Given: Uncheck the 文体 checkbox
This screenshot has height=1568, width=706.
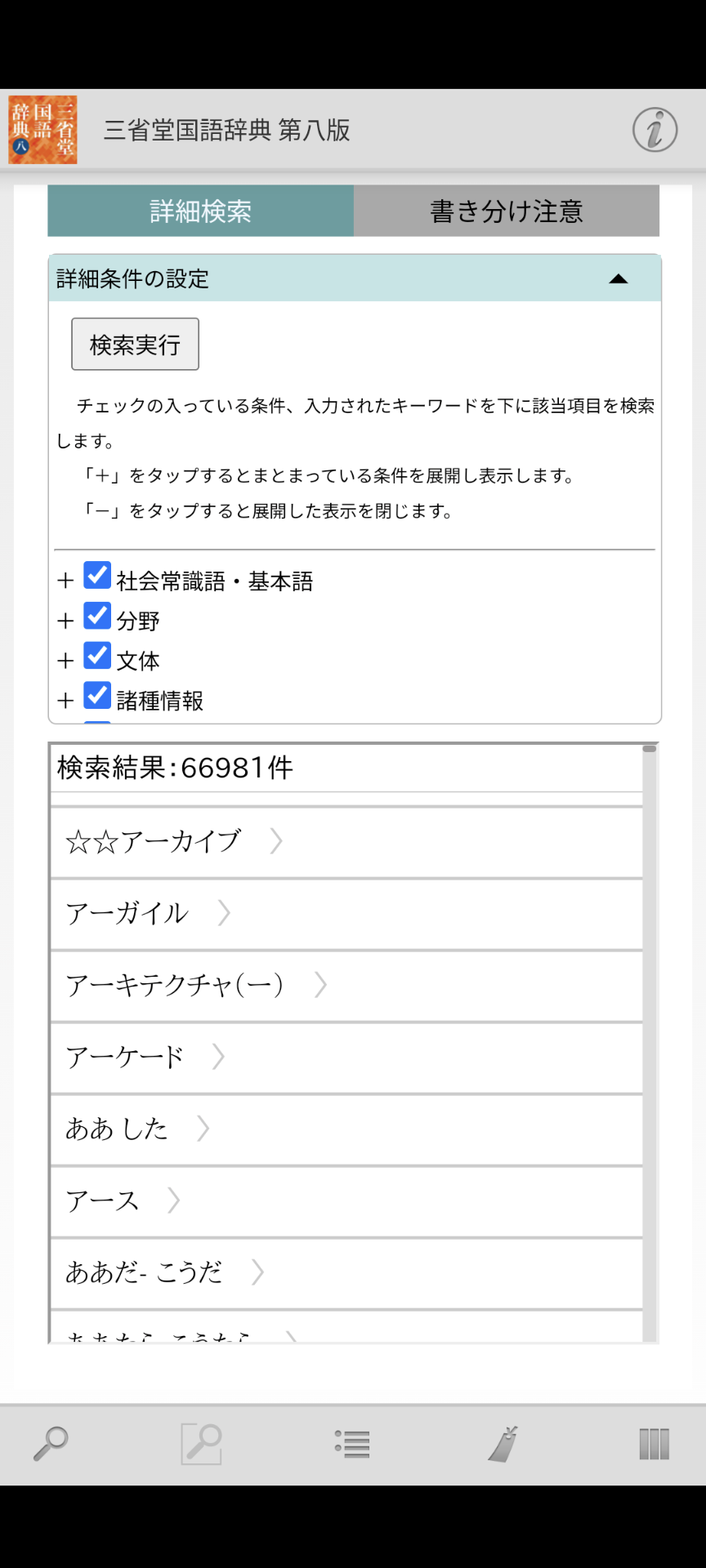Looking at the screenshot, I should coord(97,656).
